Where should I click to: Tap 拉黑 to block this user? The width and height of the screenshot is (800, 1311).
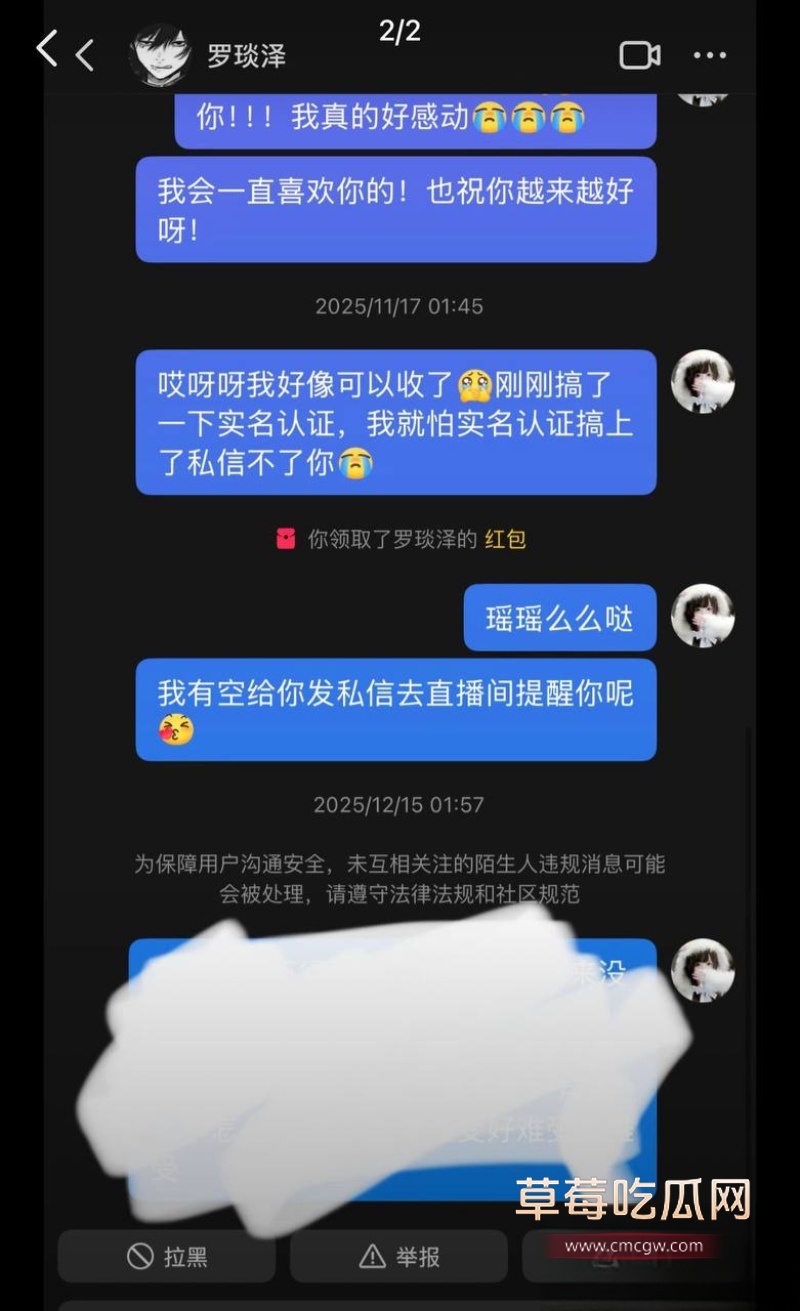pos(166,1256)
